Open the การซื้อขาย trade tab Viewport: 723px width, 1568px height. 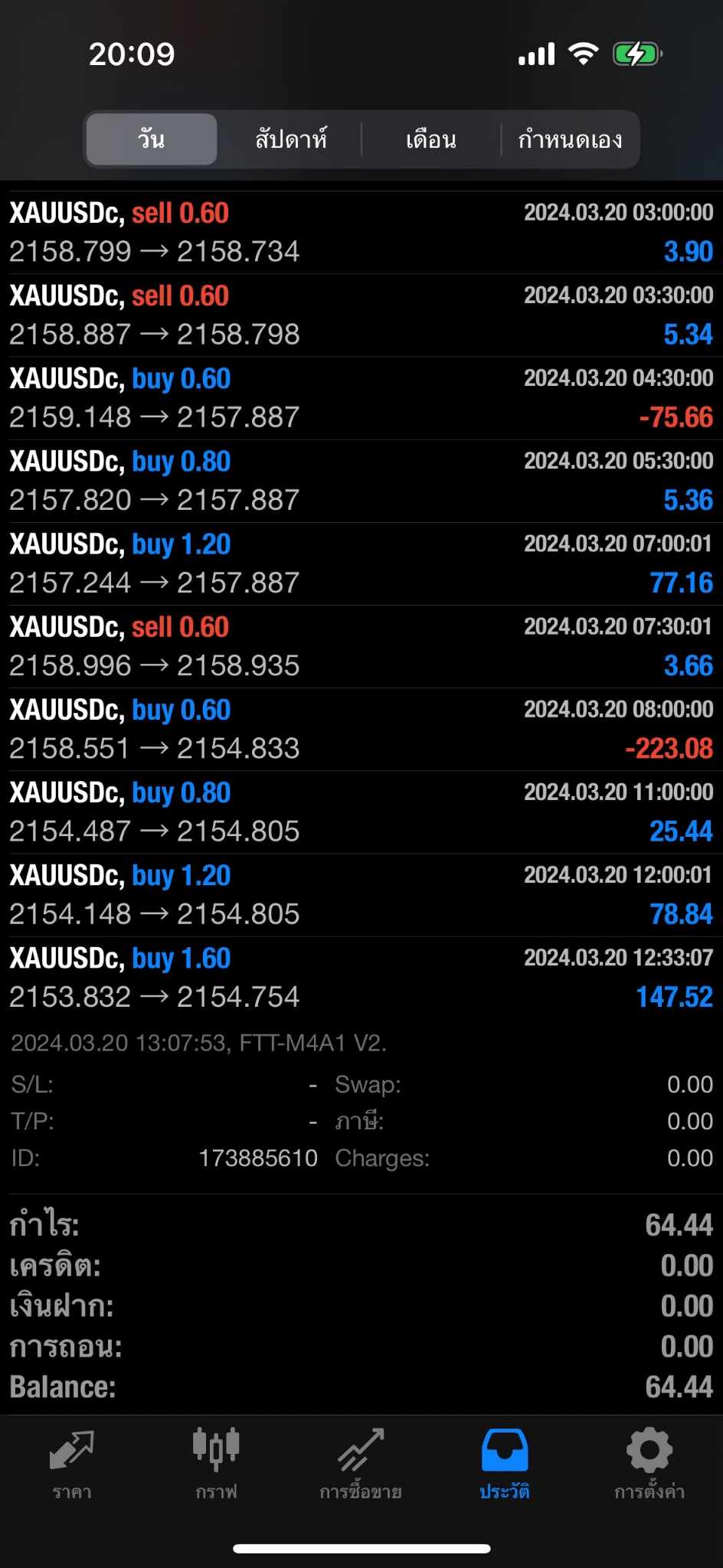click(x=361, y=1465)
